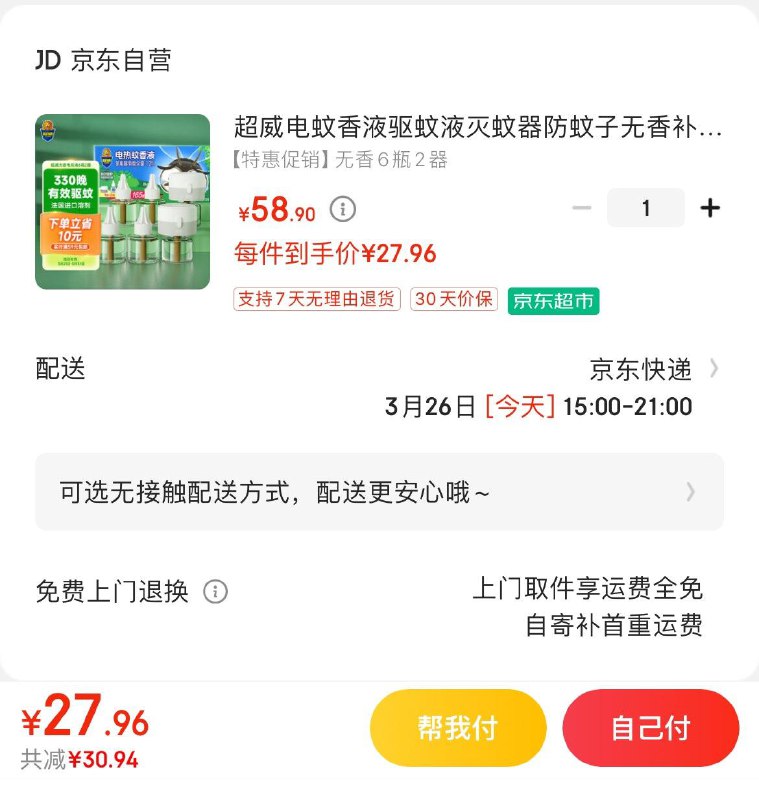Click the minus icon to decrease quantity
The image size is (759, 800).
click(x=582, y=207)
